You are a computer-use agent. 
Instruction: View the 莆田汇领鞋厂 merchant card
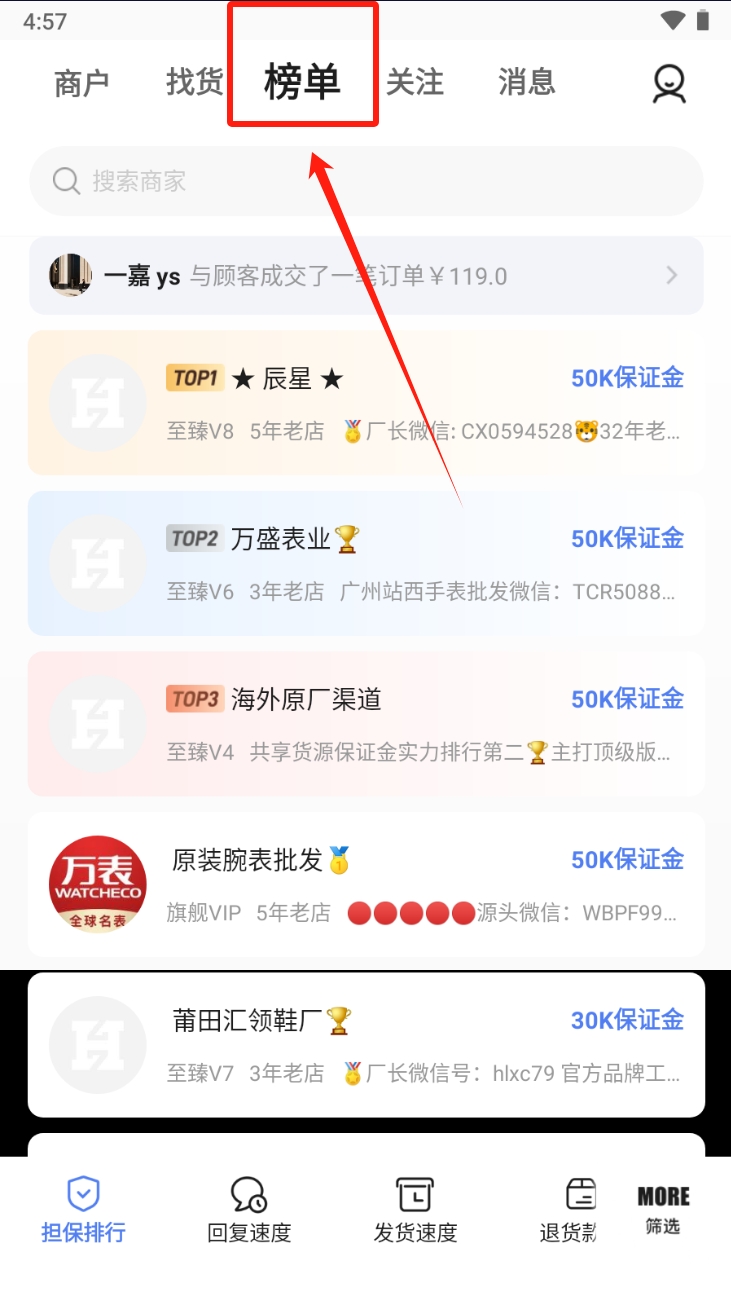point(366,1044)
